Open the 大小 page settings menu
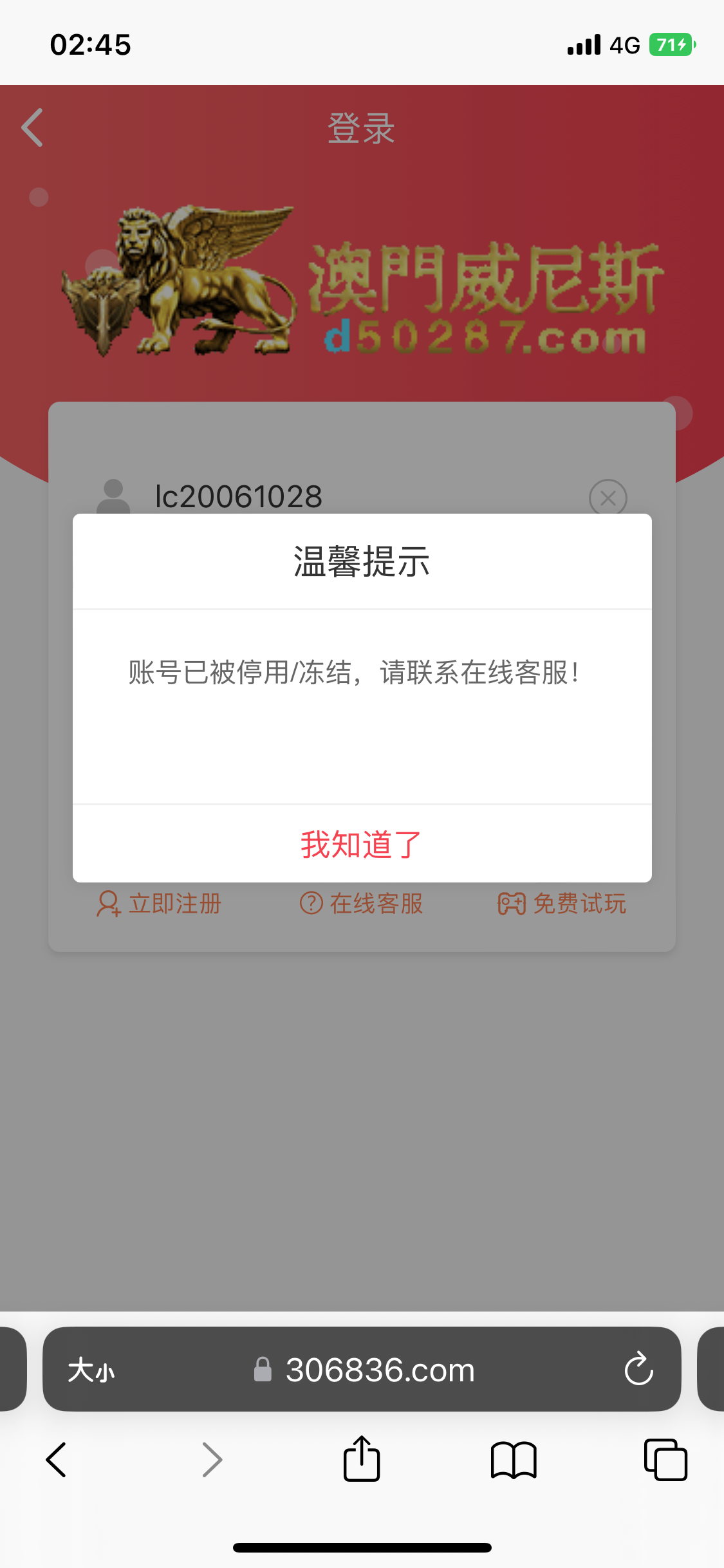This screenshot has height=1568, width=724. (x=91, y=1370)
